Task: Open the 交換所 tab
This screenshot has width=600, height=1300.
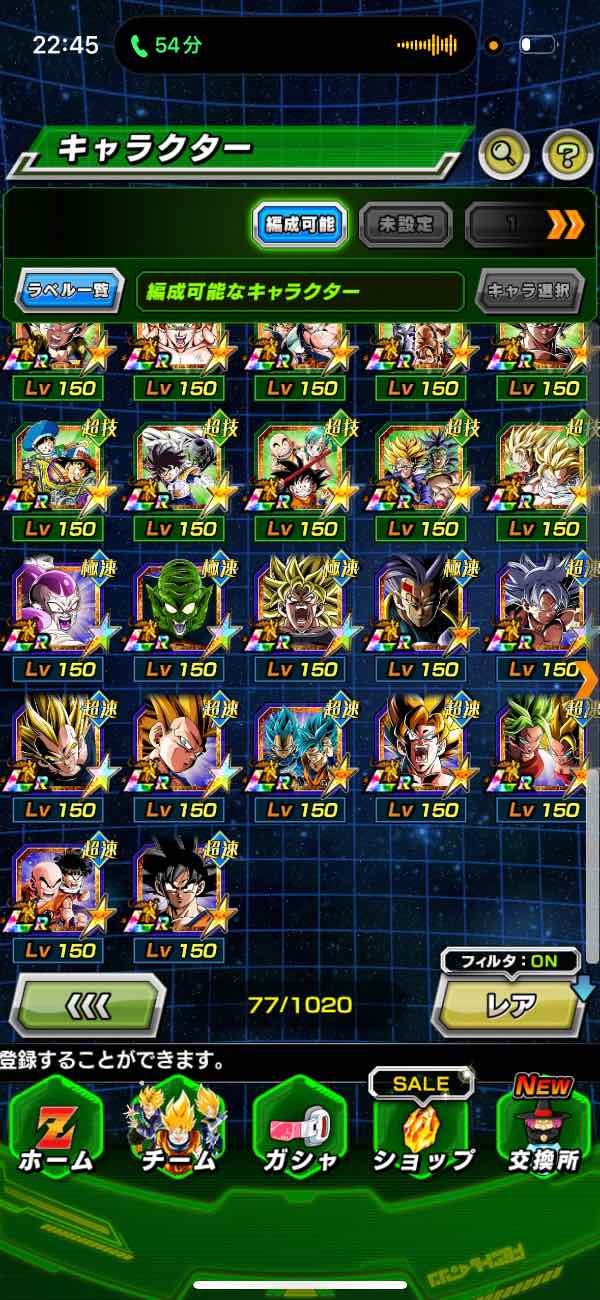Action: tap(543, 1128)
